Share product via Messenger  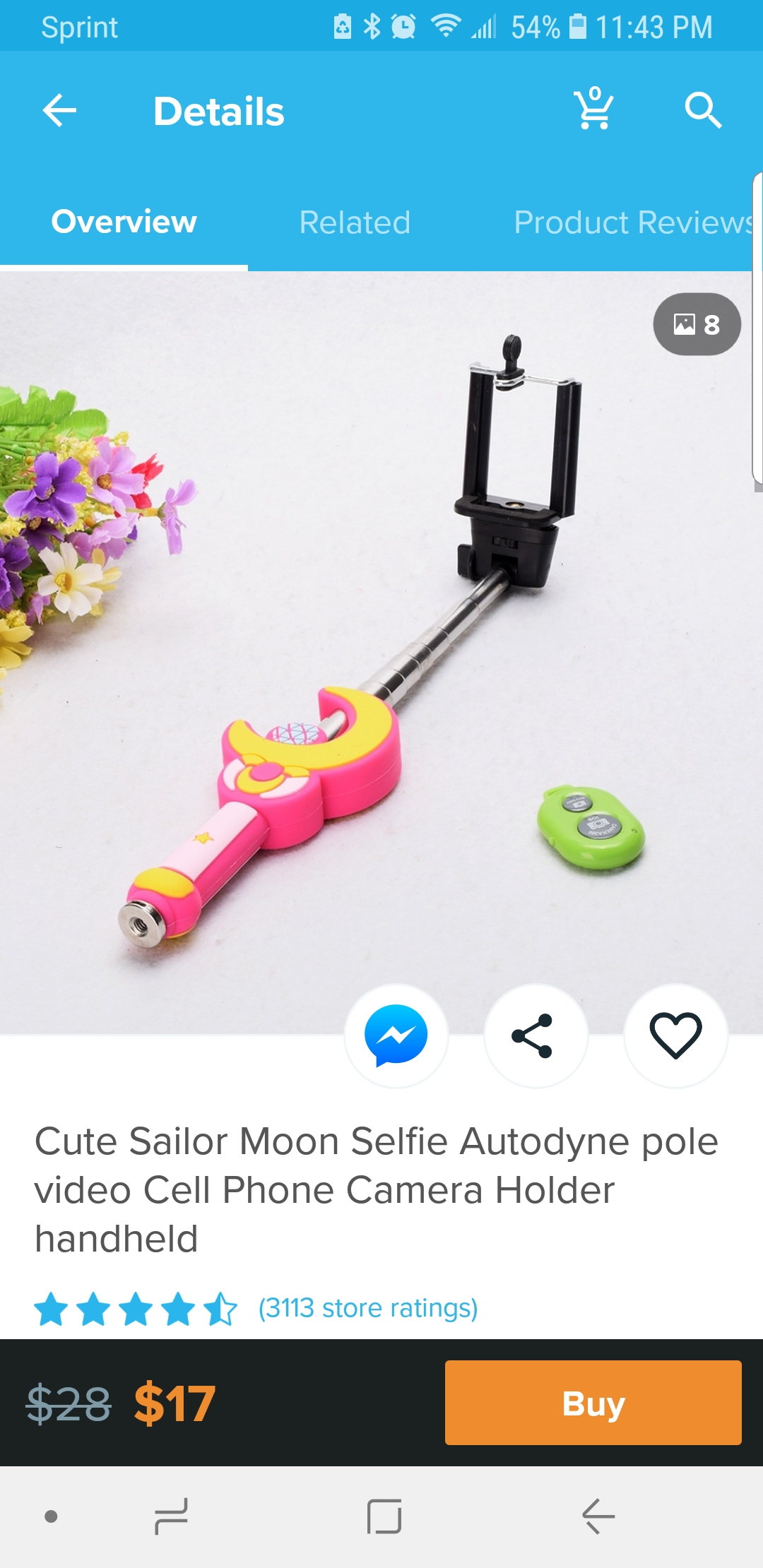[396, 1035]
